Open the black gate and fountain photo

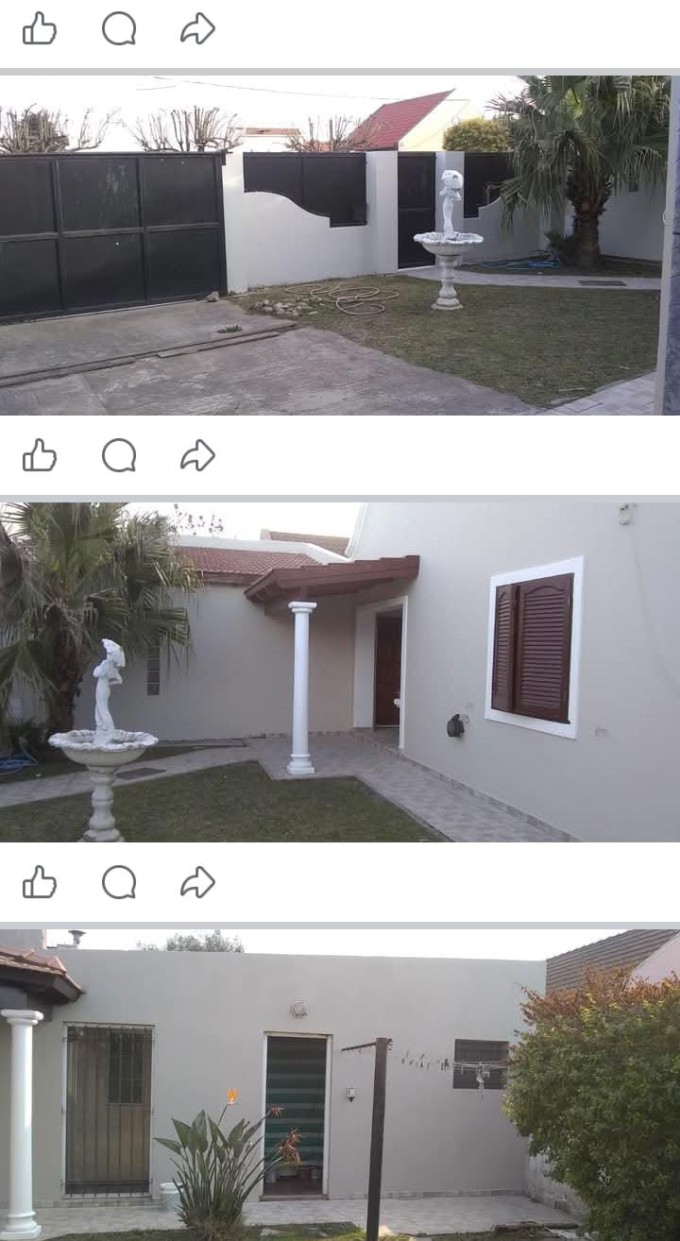point(340,245)
